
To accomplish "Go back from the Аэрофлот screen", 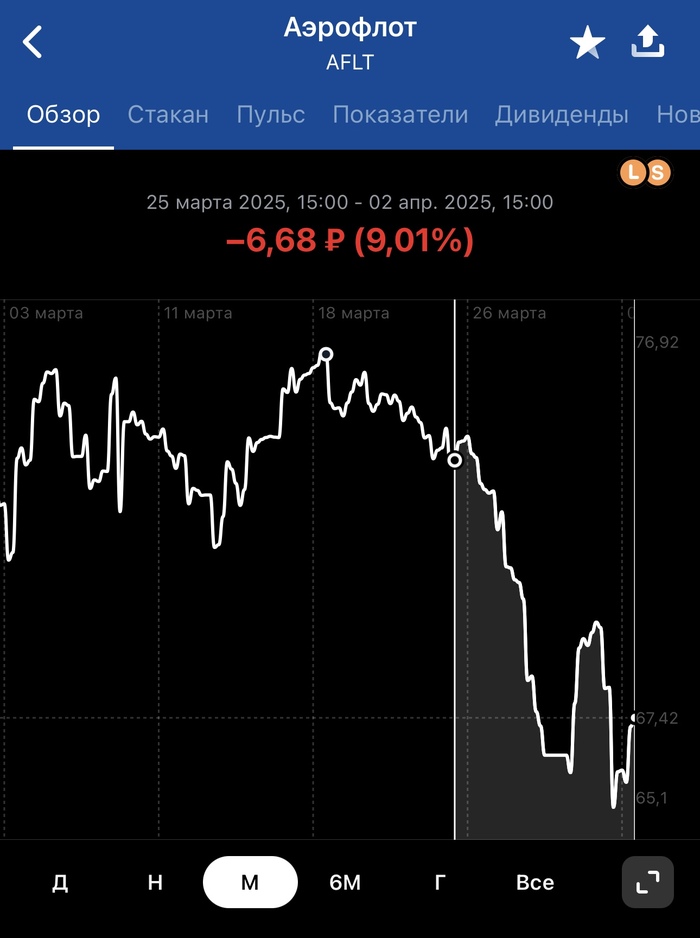I will [33, 42].
